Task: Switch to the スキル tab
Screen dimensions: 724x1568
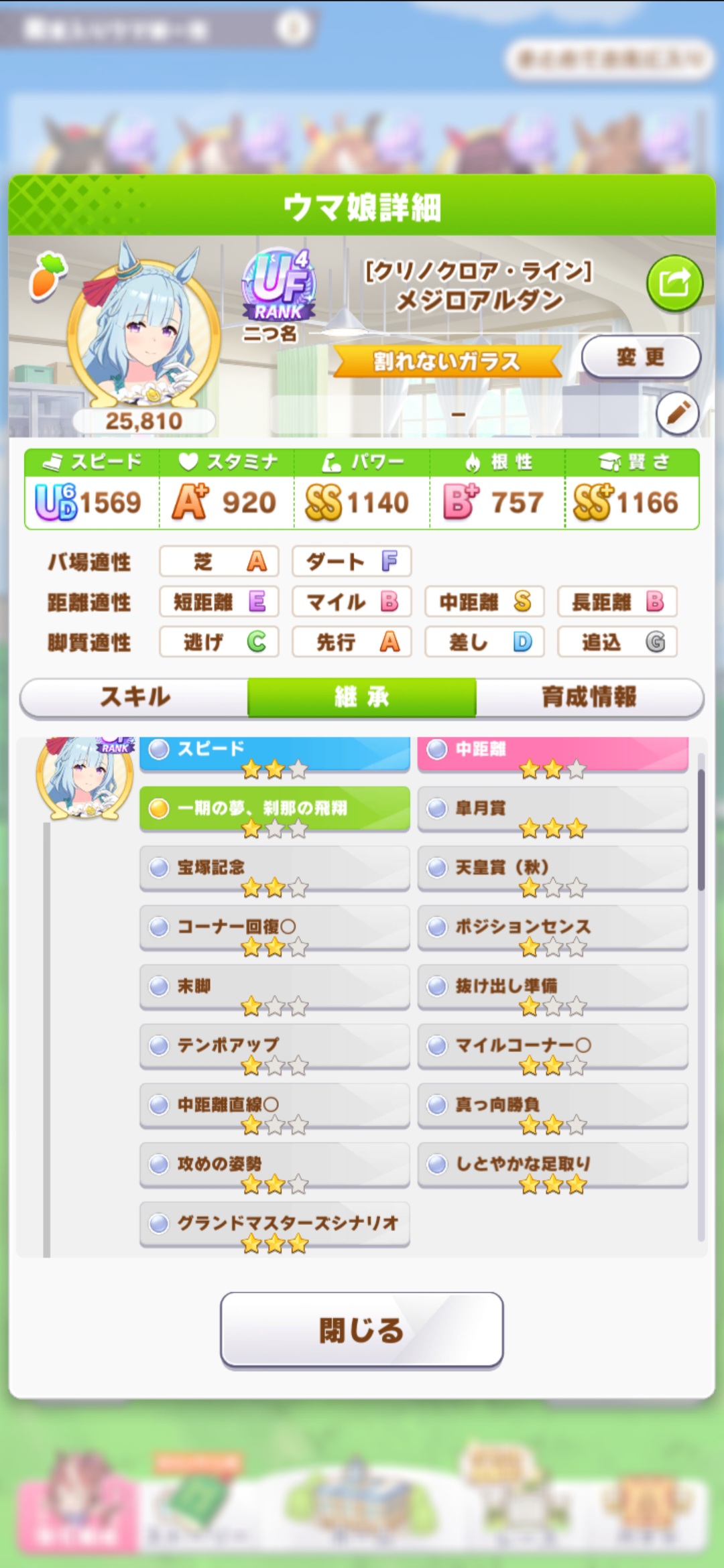Action: [135, 698]
